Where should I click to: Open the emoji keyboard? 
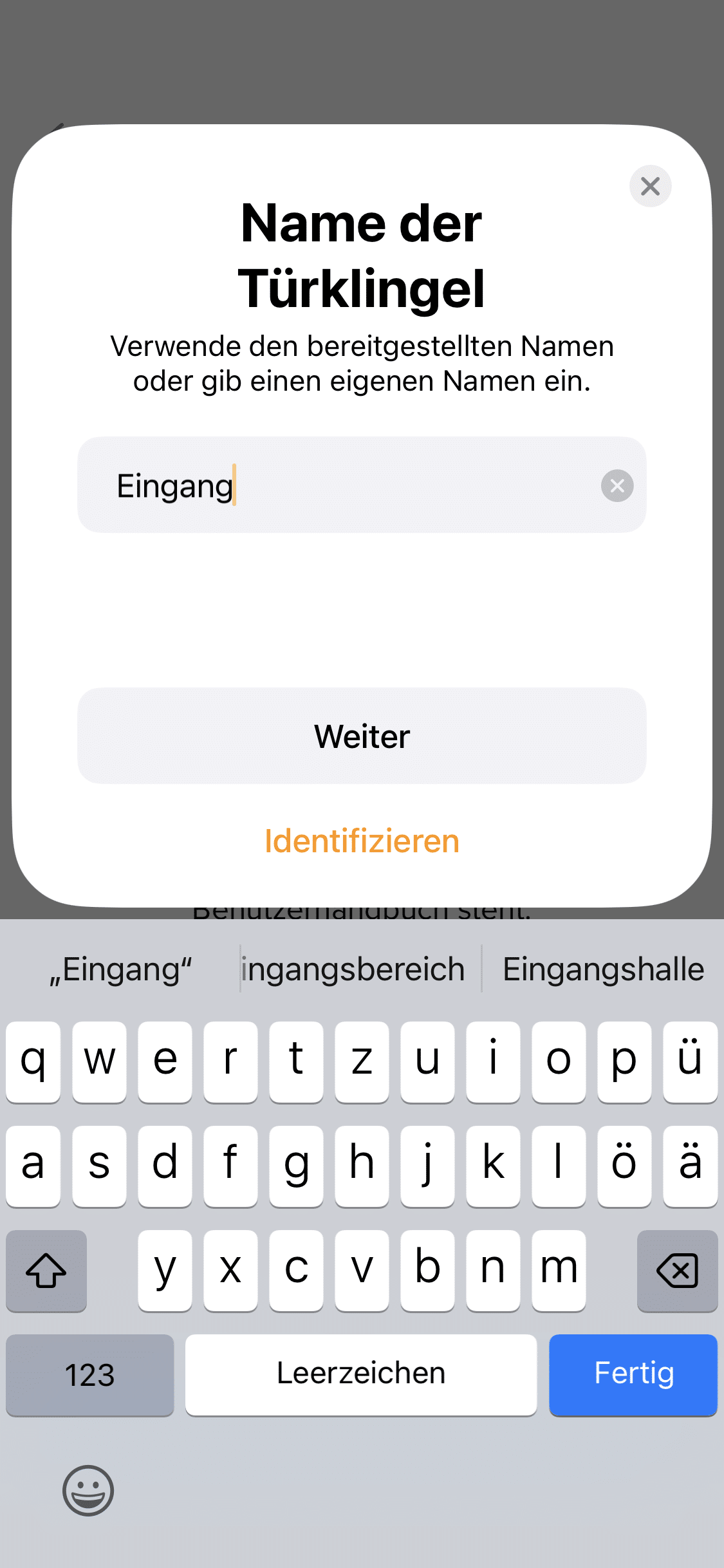pos(88,1490)
